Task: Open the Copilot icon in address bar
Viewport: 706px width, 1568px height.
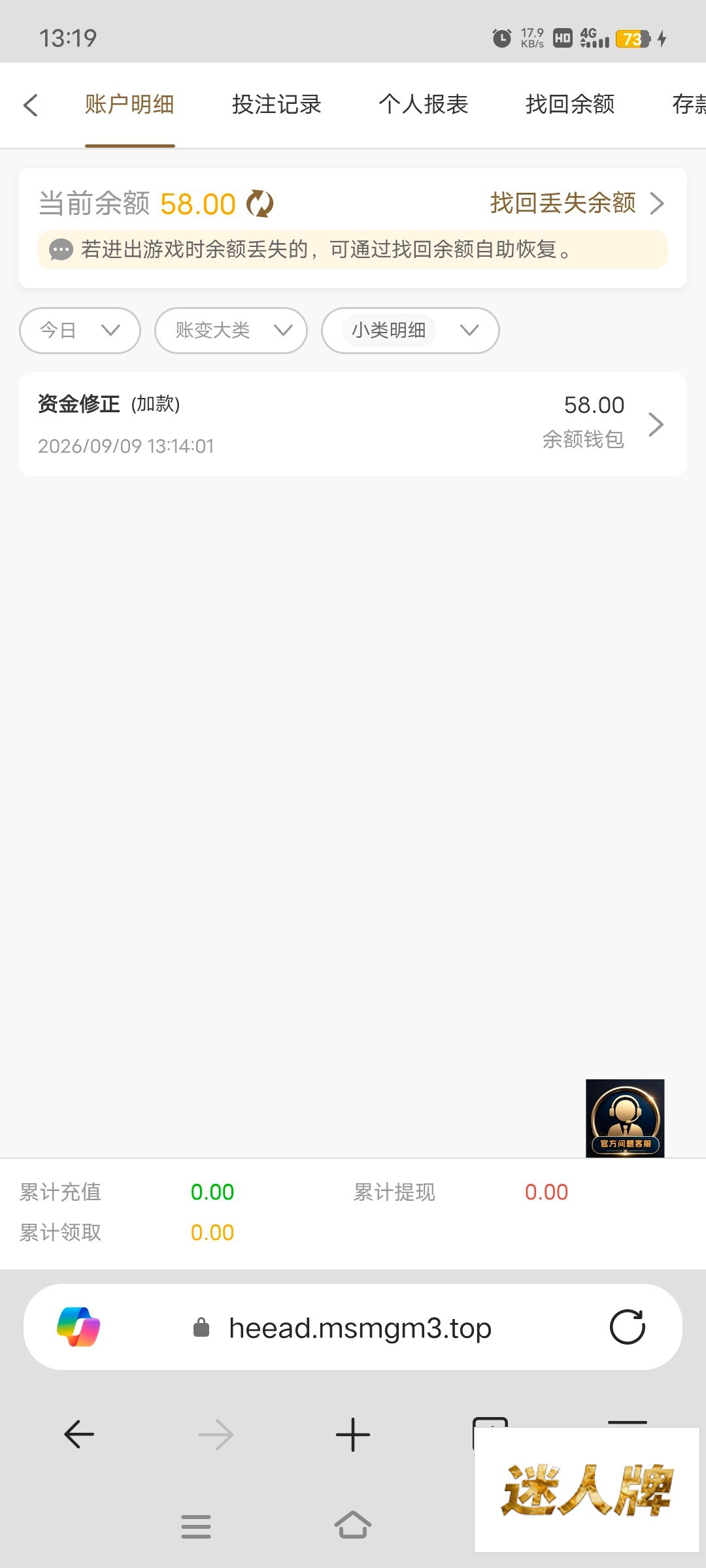Action: pos(78,1327)
